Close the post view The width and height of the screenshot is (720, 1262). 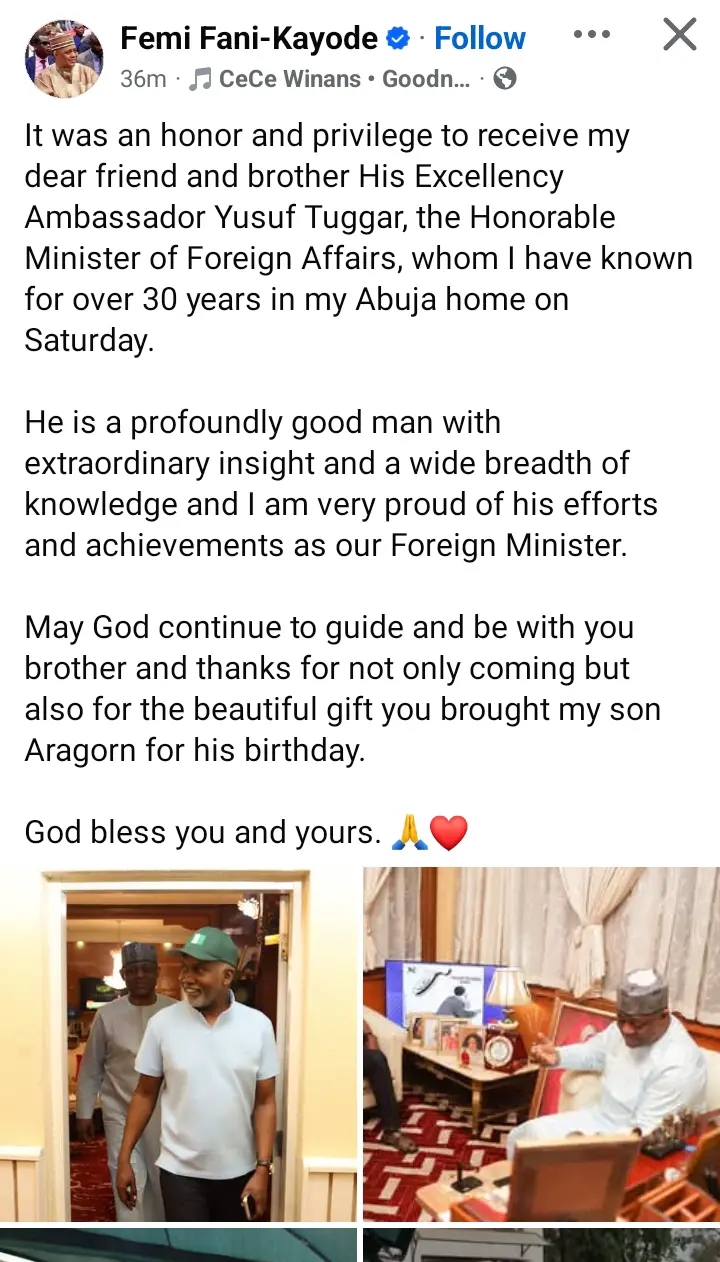[x=680, y=35]
